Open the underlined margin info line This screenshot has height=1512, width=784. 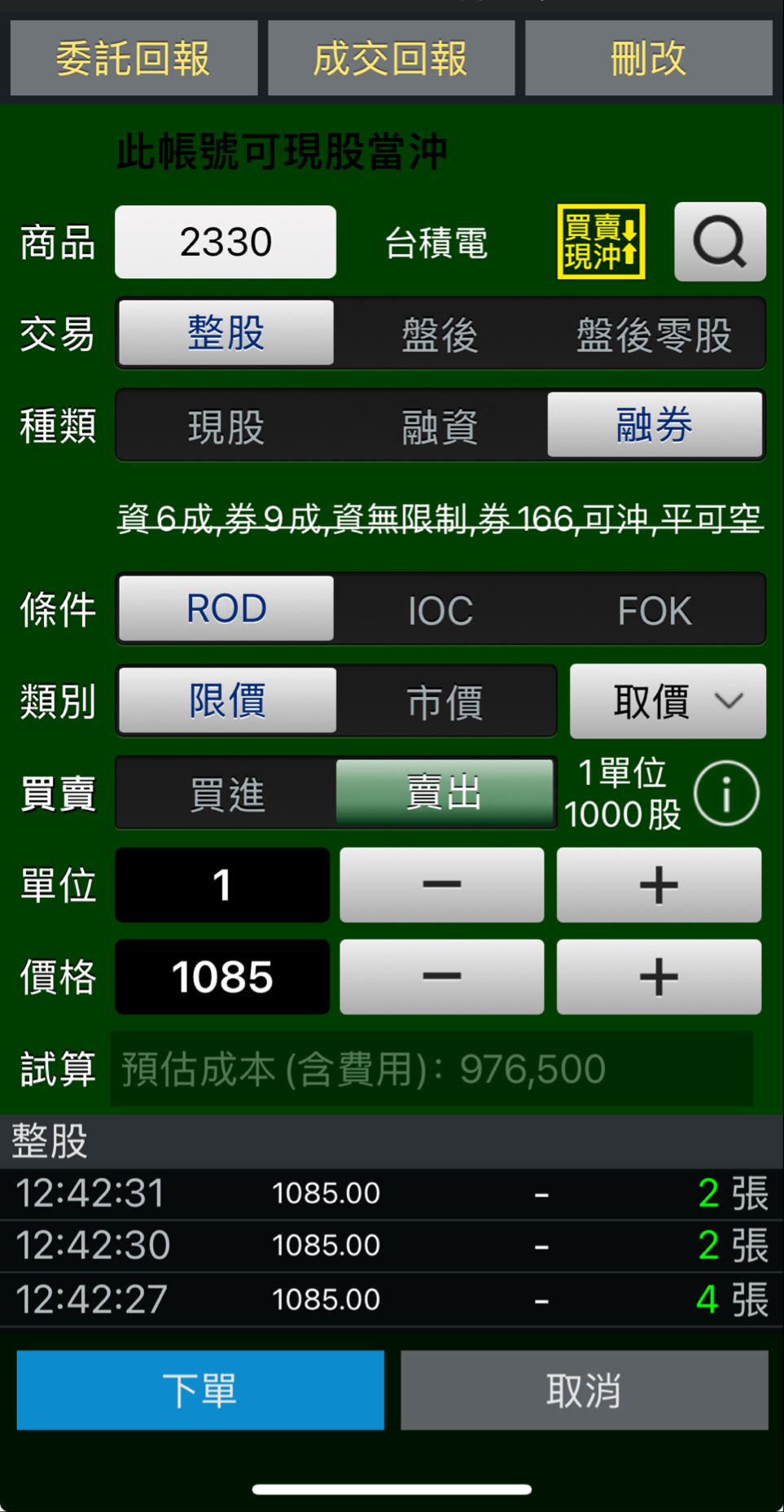440,519
